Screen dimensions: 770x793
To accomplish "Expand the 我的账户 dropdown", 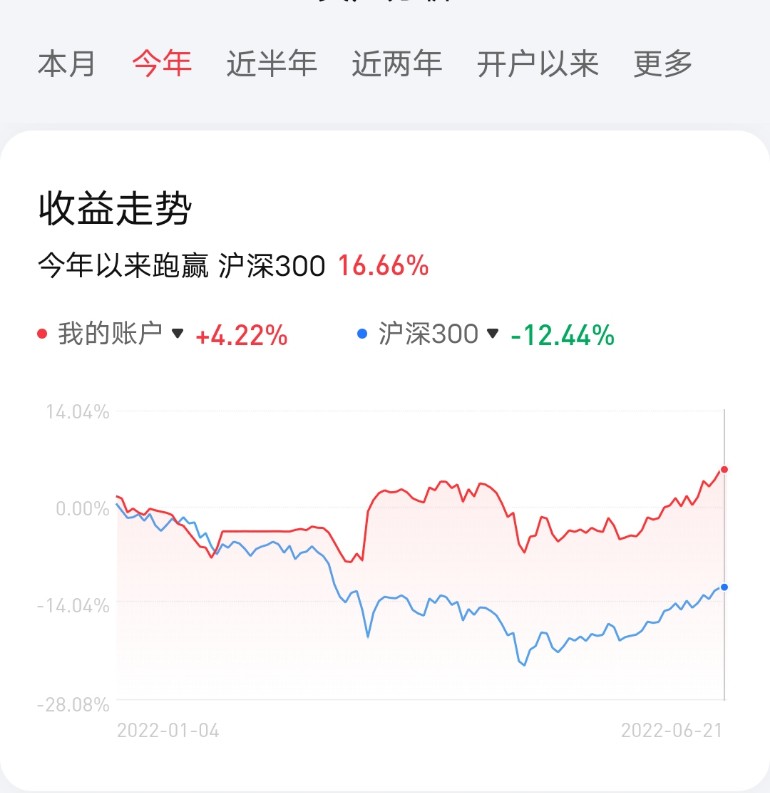I will pos(120,334).
